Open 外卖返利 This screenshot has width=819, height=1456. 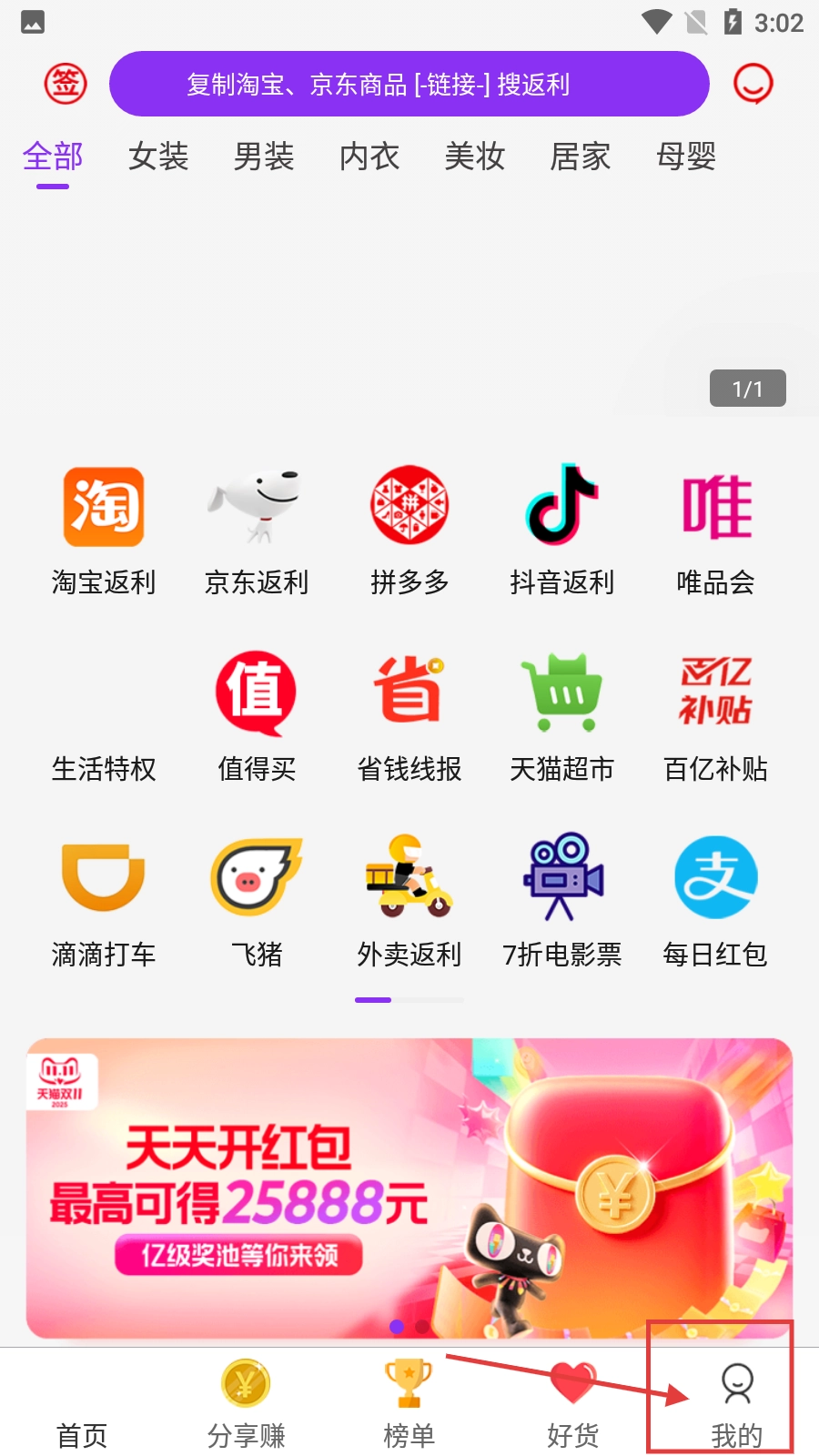pos(409,901)
